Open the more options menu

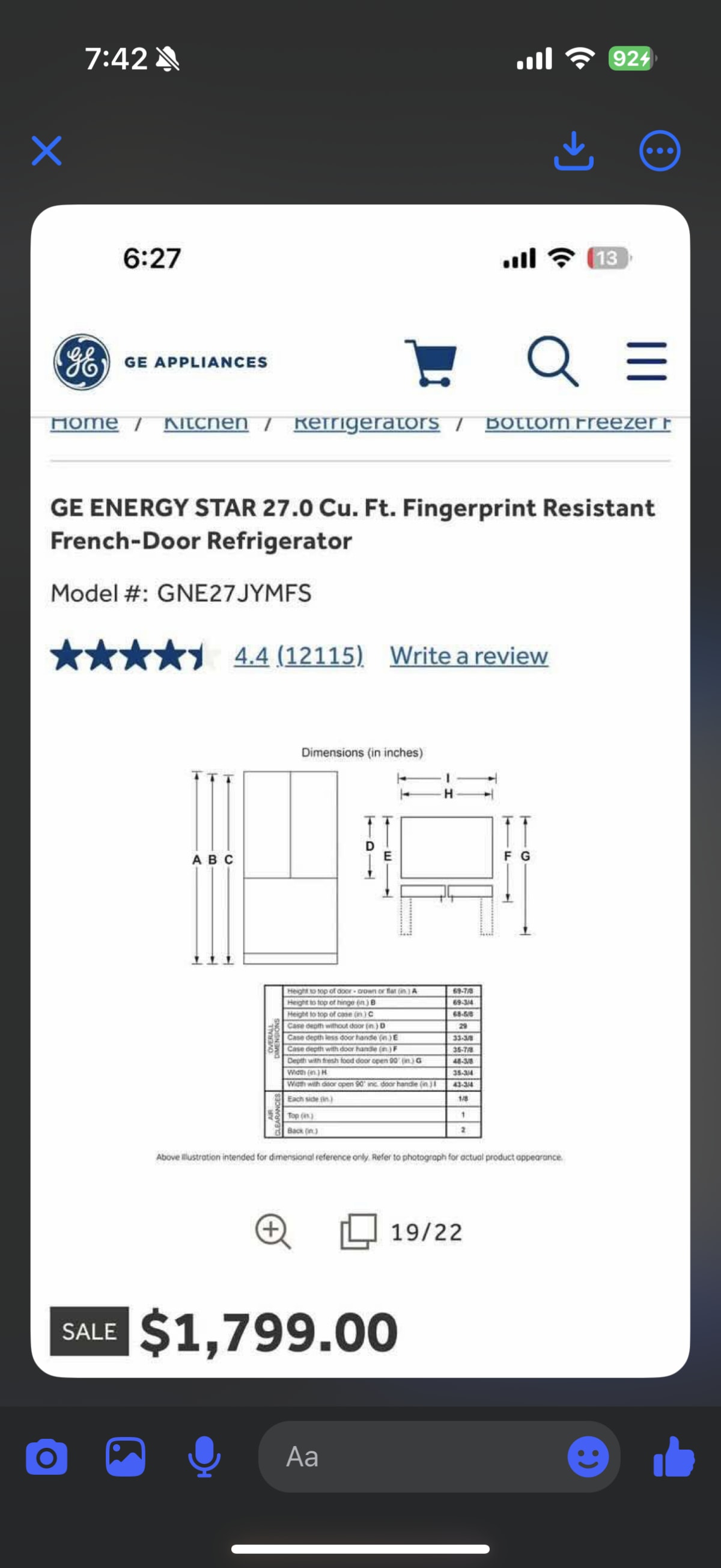click(660, 150)
